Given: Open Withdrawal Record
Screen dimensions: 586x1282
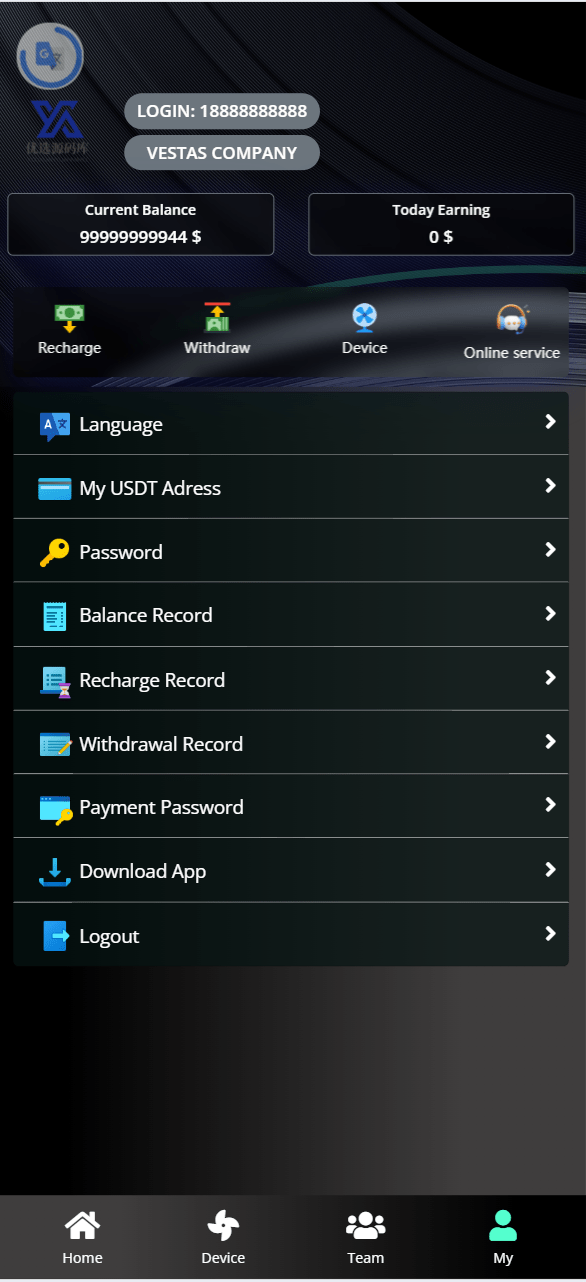Looking at the screenshot, I should tap(291, 743).
